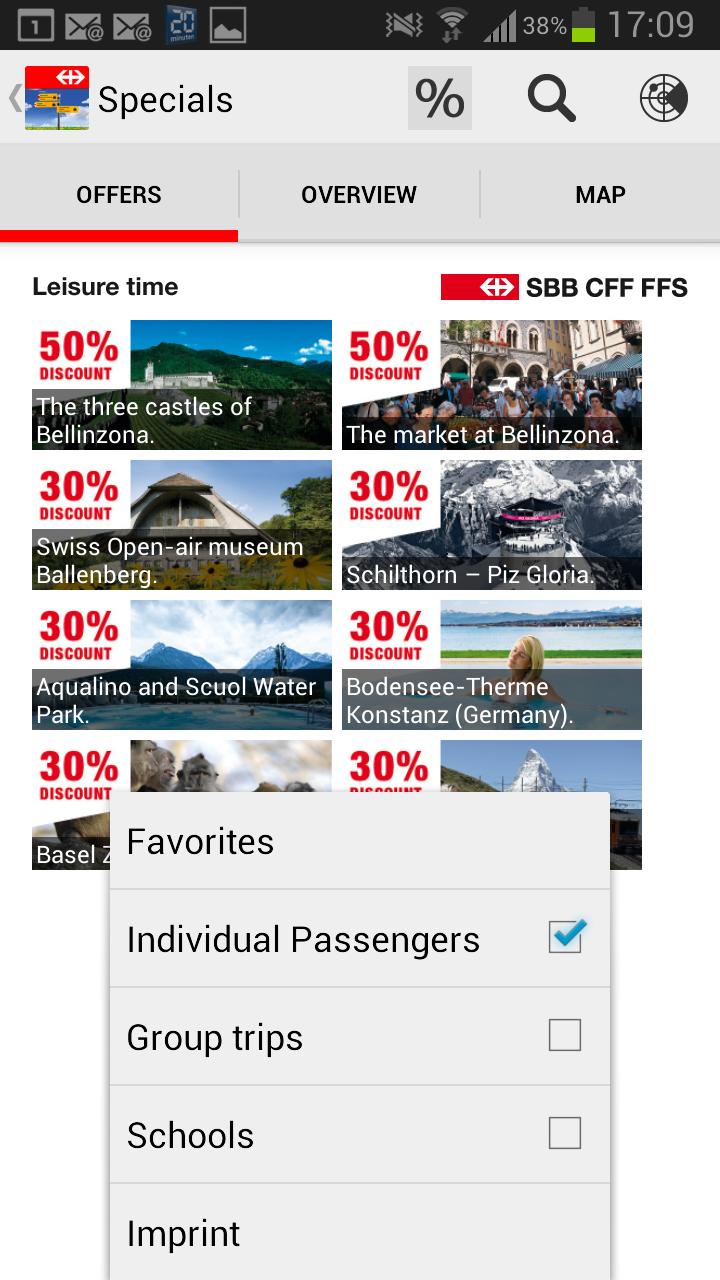This screenshot has height=1280, width=720.
Task: Switch to the Overview tab
Action: (359, 195)
